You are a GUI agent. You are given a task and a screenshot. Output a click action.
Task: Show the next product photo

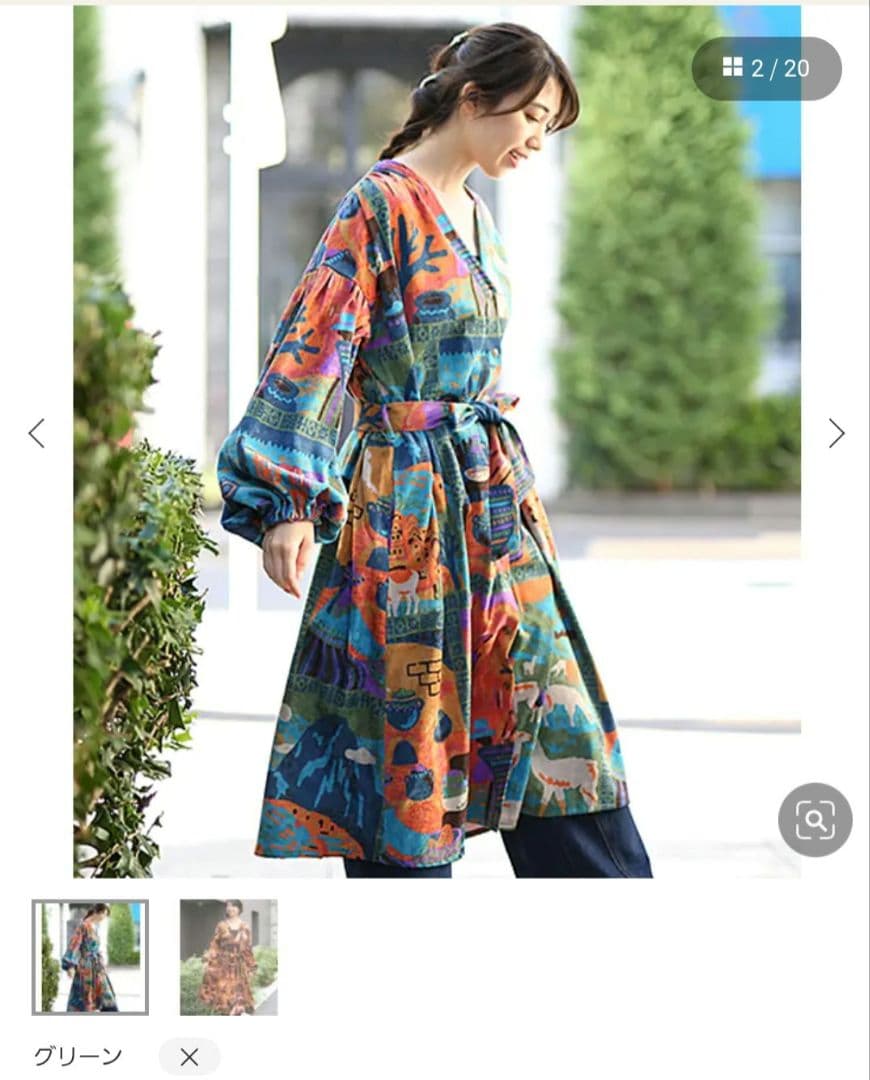pos(836,433)
